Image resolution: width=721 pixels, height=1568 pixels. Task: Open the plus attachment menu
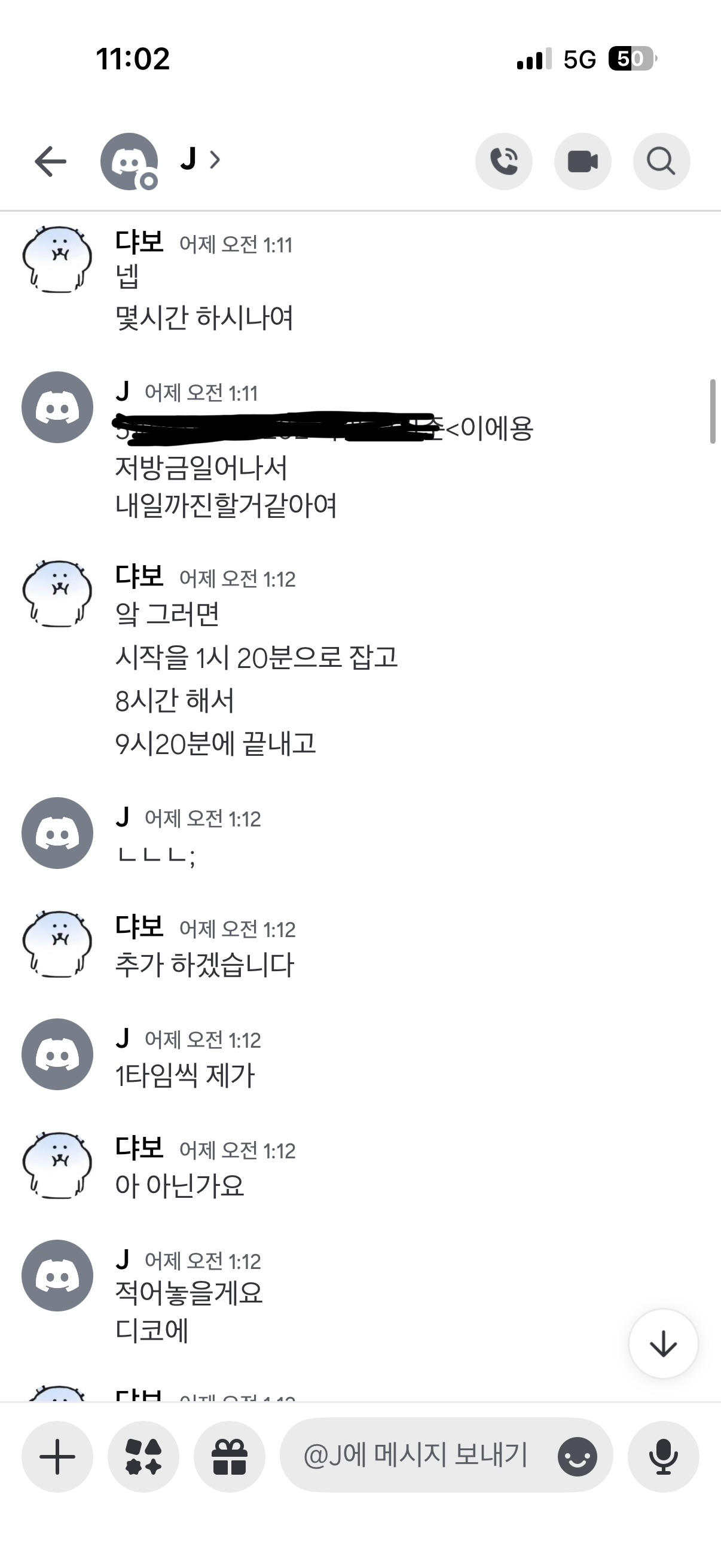tap(57, 1457)
